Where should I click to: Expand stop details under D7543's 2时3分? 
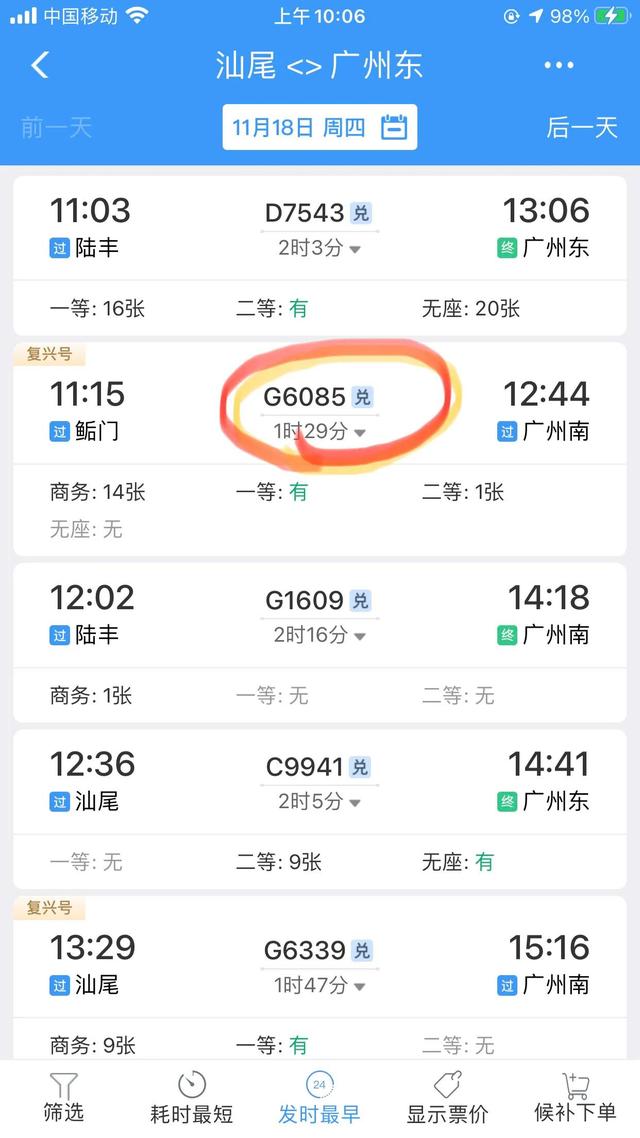pyautogui.click(x=319, y=248)
